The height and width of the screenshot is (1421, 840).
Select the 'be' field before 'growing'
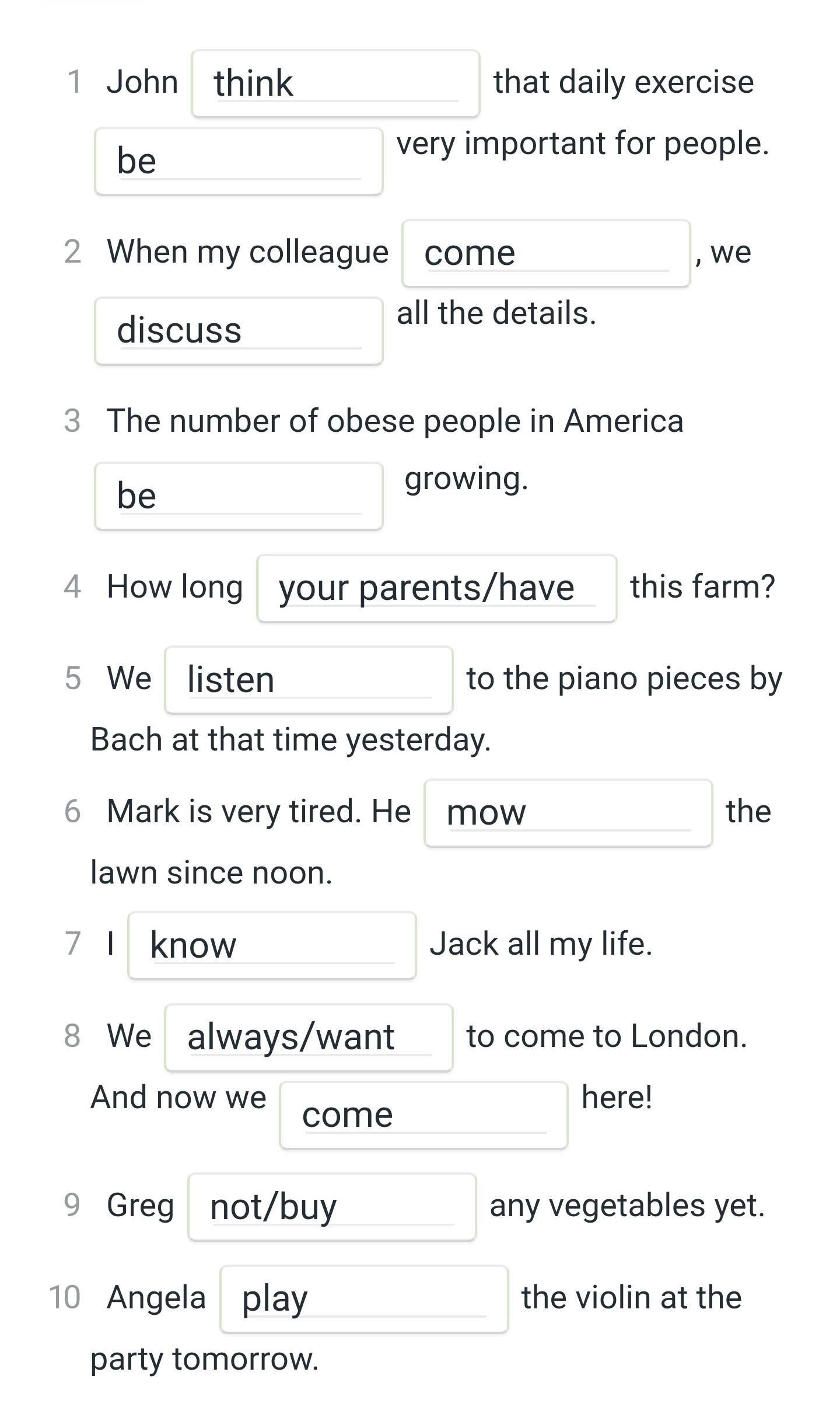[239, 496]
